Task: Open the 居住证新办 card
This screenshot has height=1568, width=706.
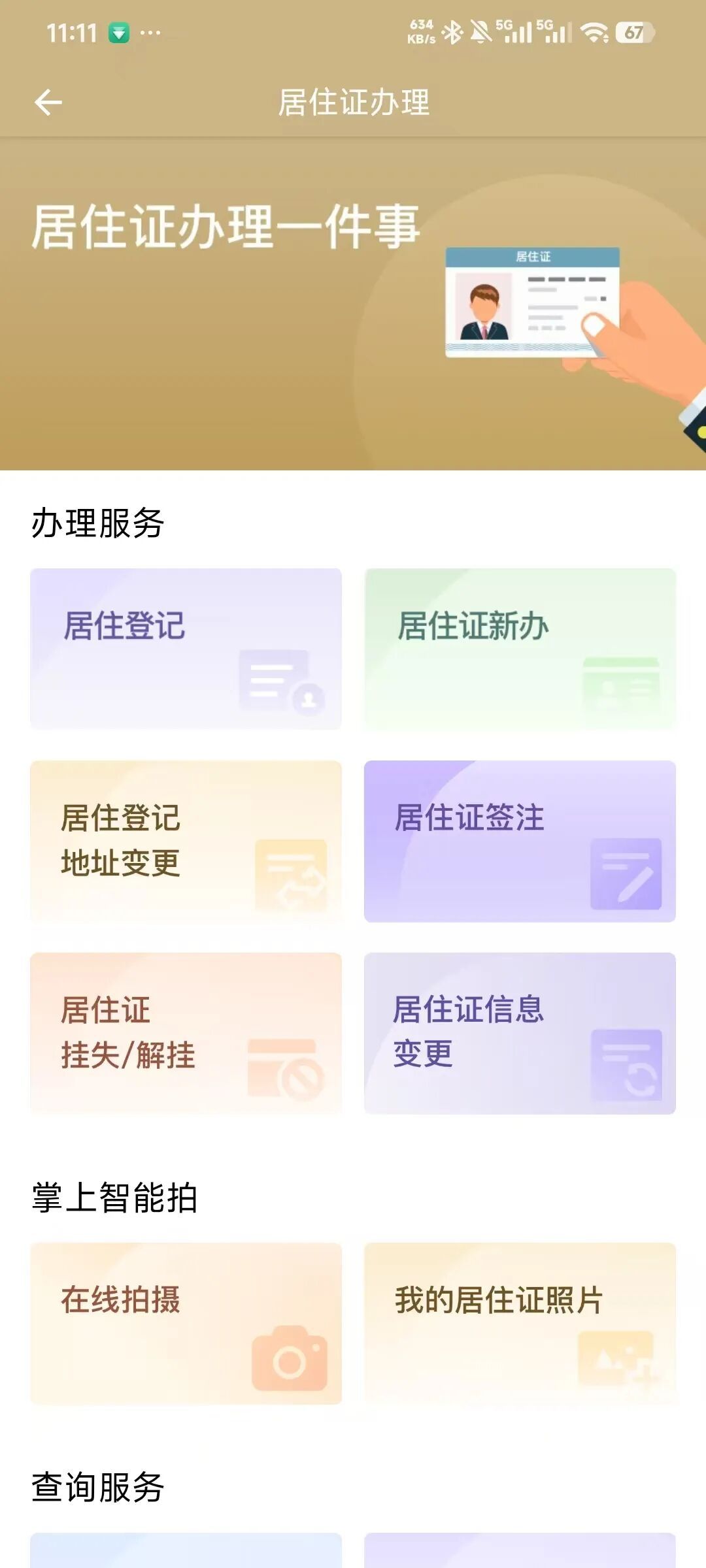Action: [520, 649]
